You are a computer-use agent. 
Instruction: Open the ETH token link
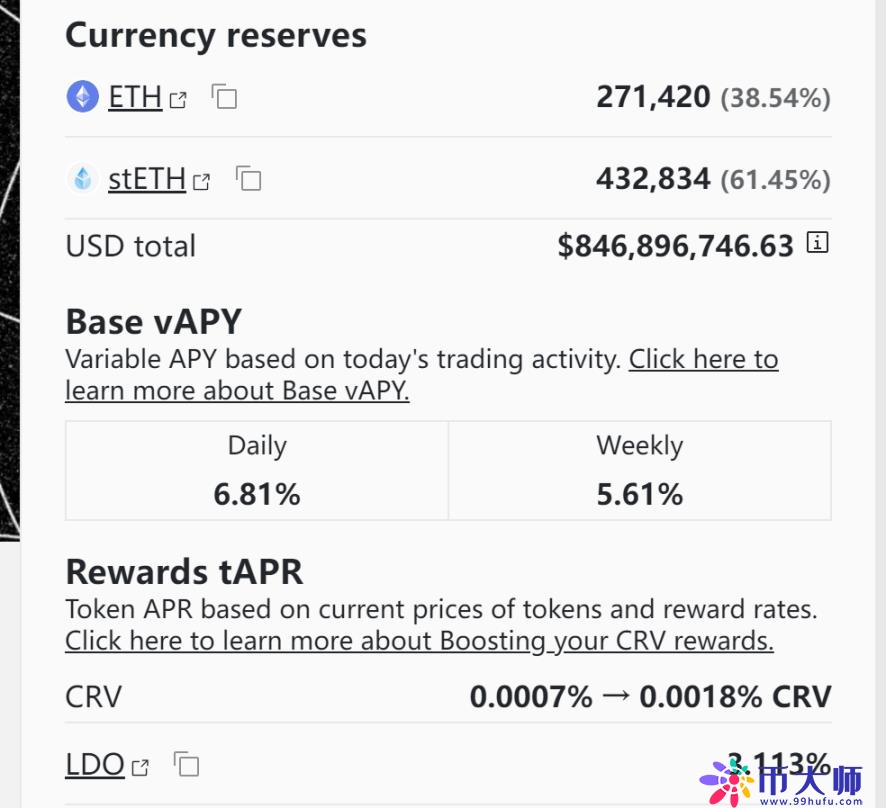(135, 97)
